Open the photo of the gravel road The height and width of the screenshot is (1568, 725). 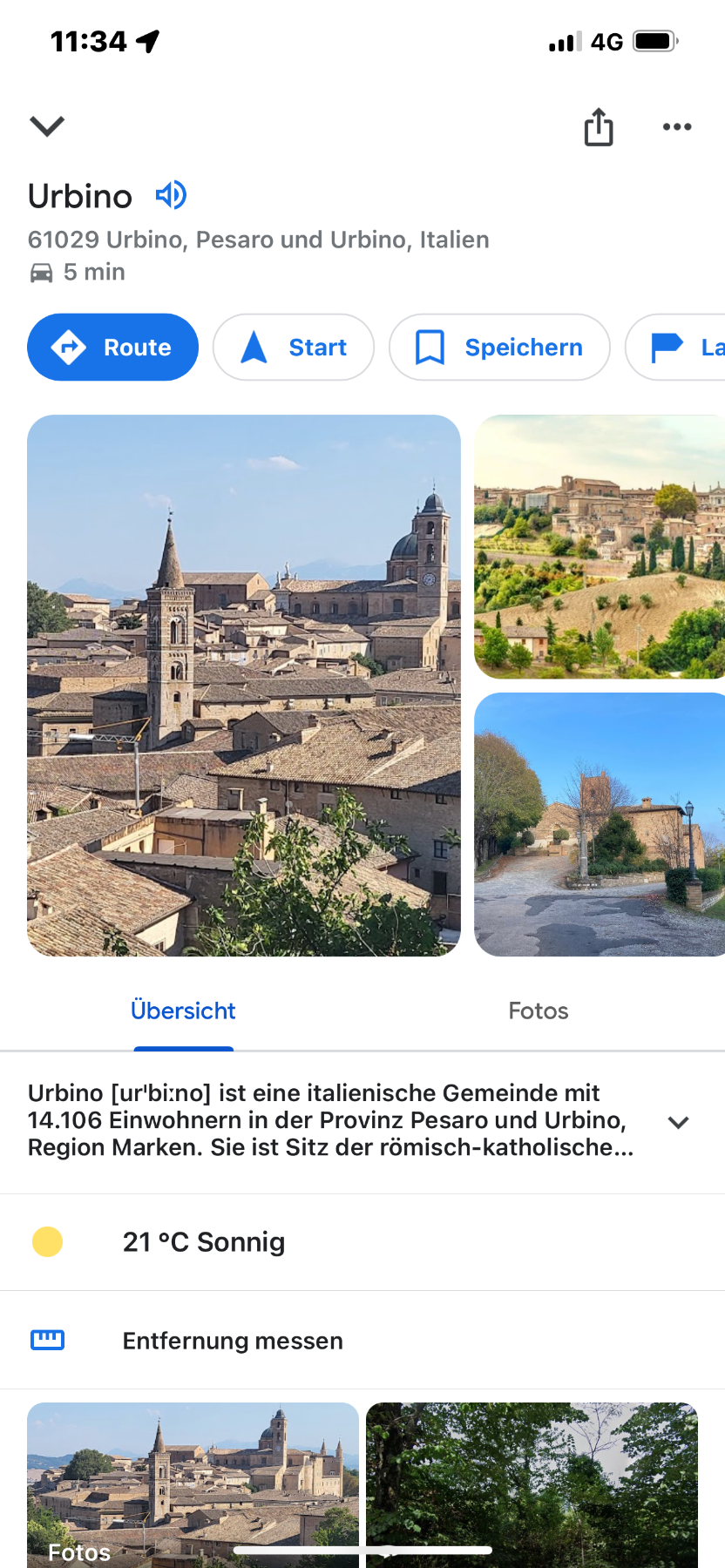600,824
